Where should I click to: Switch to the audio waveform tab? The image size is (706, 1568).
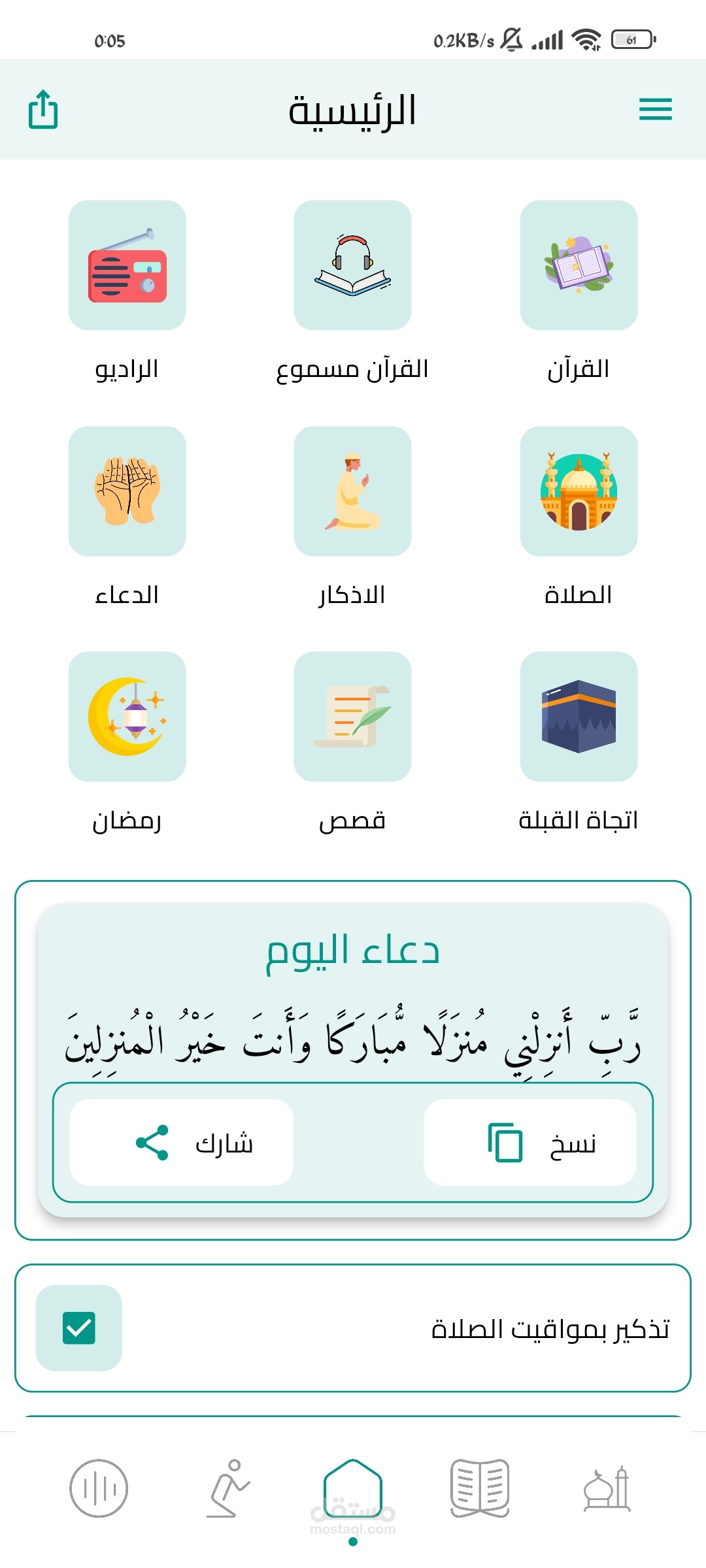click(99, 1489)
